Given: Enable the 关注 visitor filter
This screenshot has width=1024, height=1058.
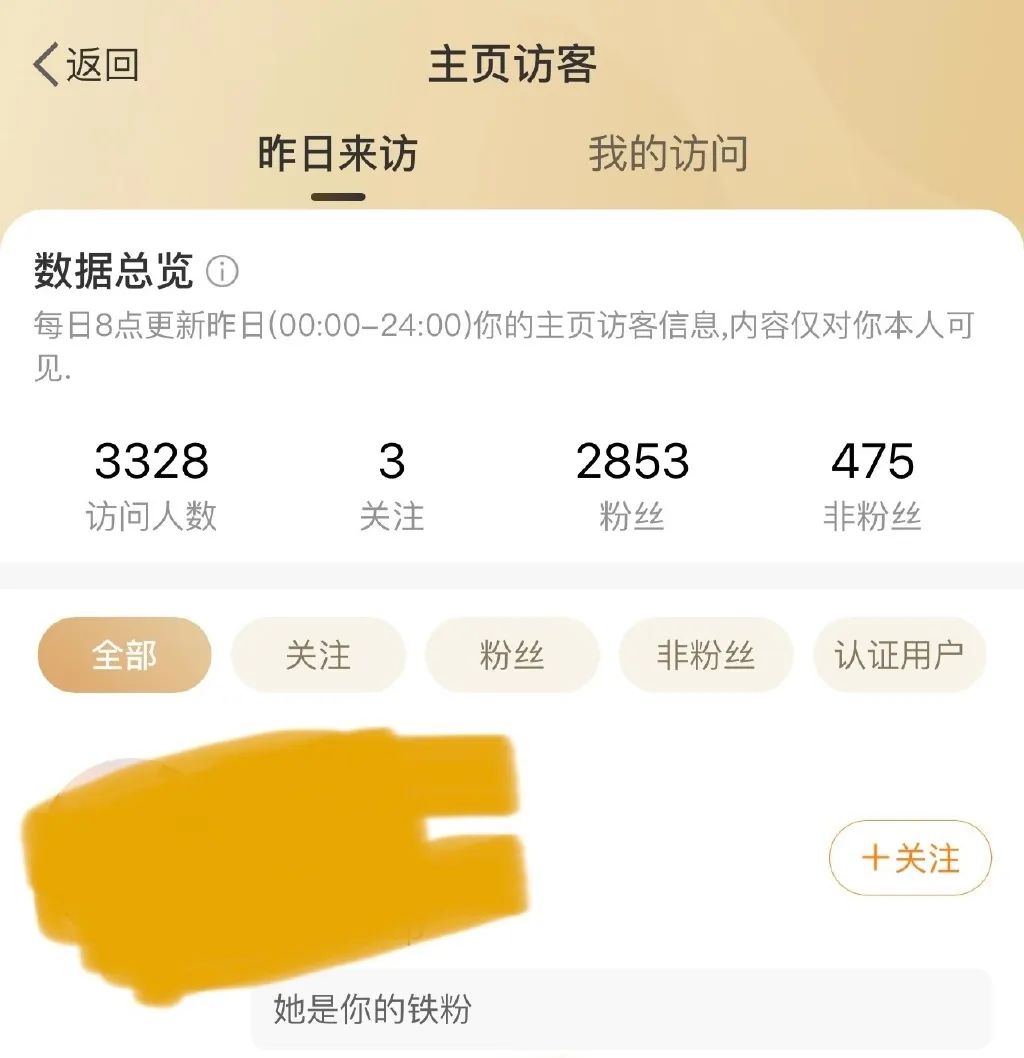Looking at the screenshot, I should (317, 655).
